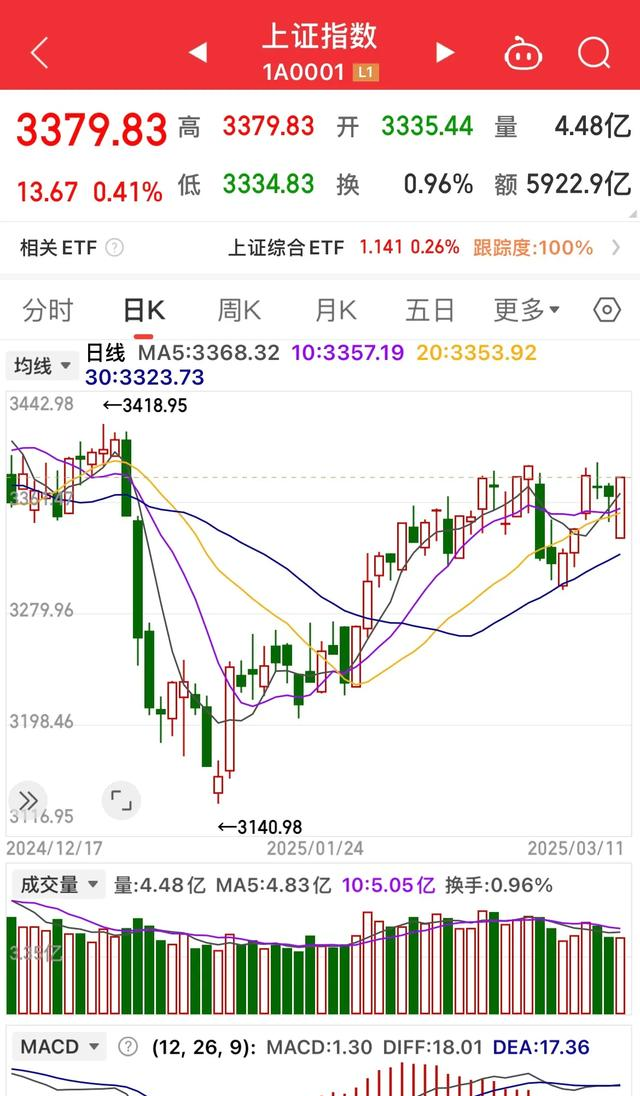This screenshot has width=640, height=1096.
Task: Show MACD indicator help
Action: coord(128,1047)
